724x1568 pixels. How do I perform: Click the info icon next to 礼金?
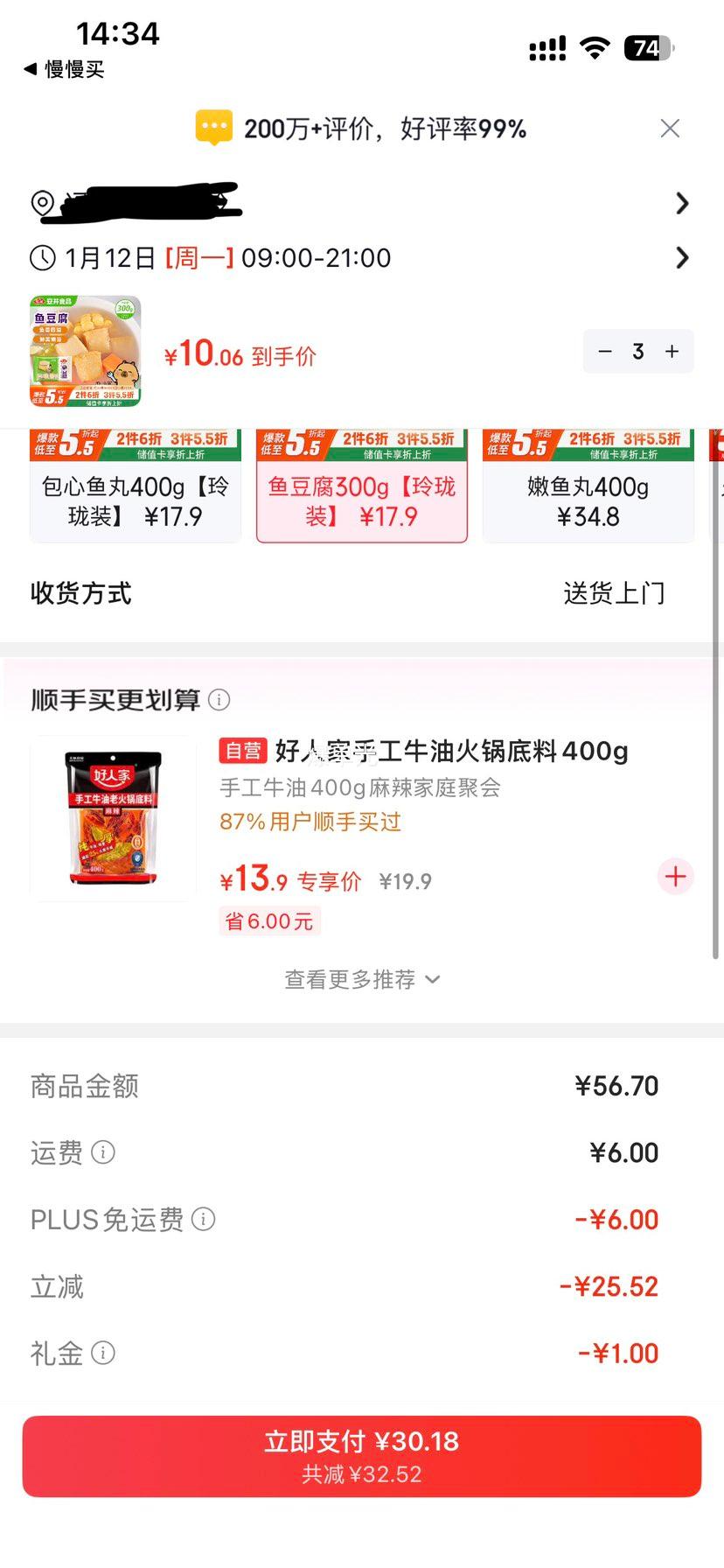coord(104,1353)
